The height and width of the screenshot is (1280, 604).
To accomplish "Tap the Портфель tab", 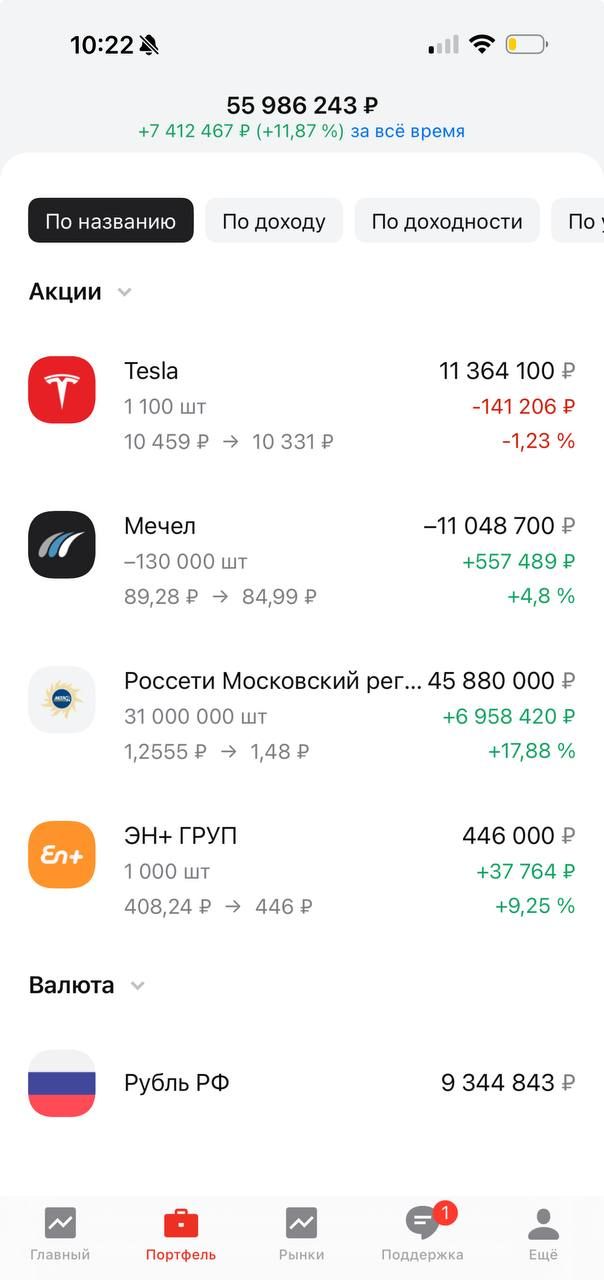I will click(181, 1233).
